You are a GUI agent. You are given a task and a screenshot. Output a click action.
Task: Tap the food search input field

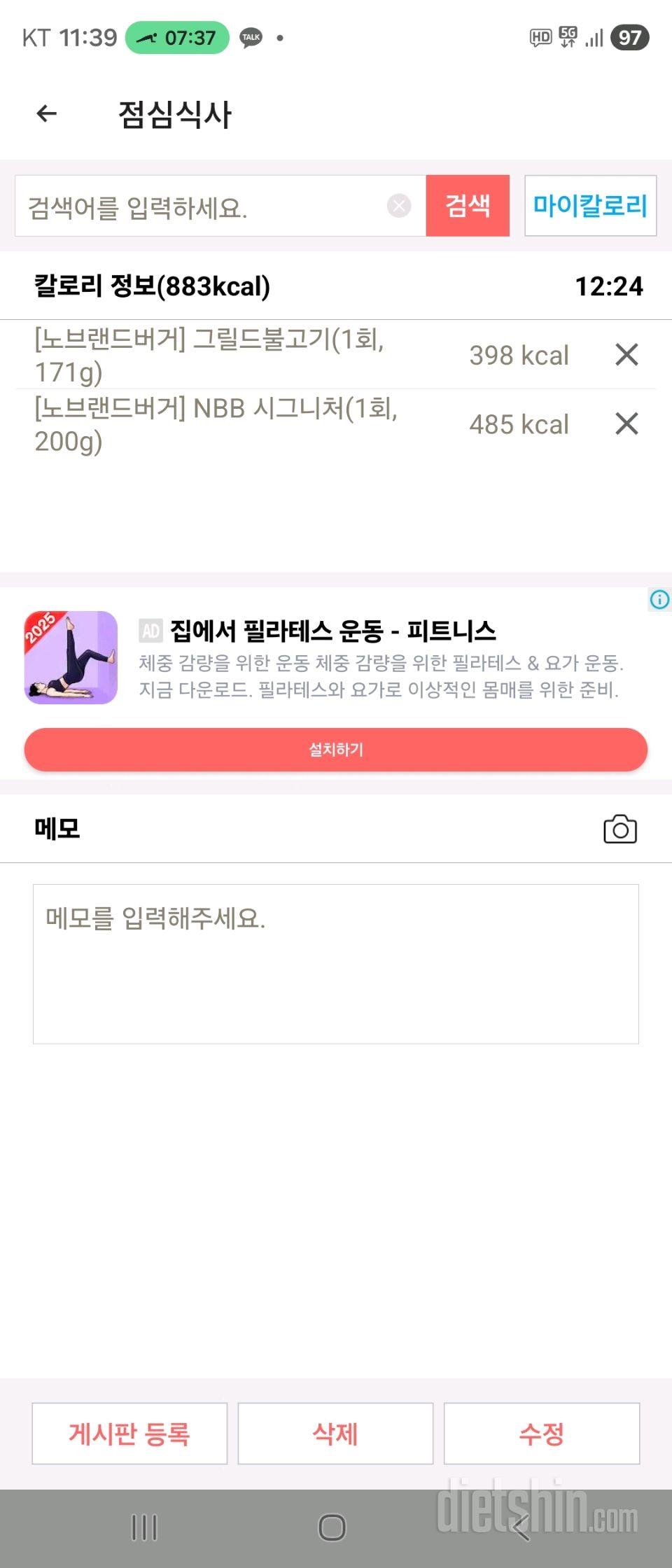[x=203, y=206]
